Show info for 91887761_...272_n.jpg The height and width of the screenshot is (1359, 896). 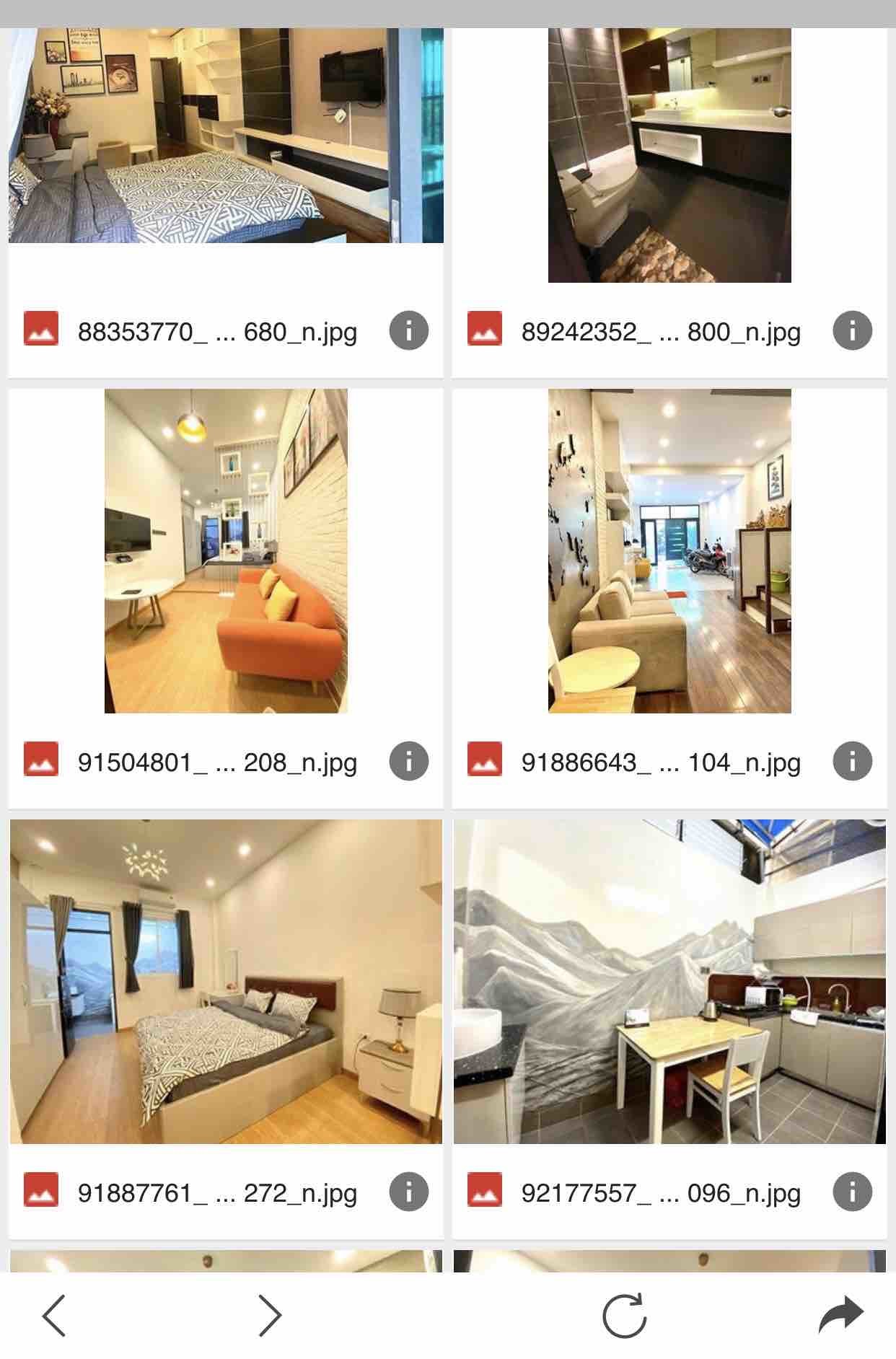click(409, 1192)
